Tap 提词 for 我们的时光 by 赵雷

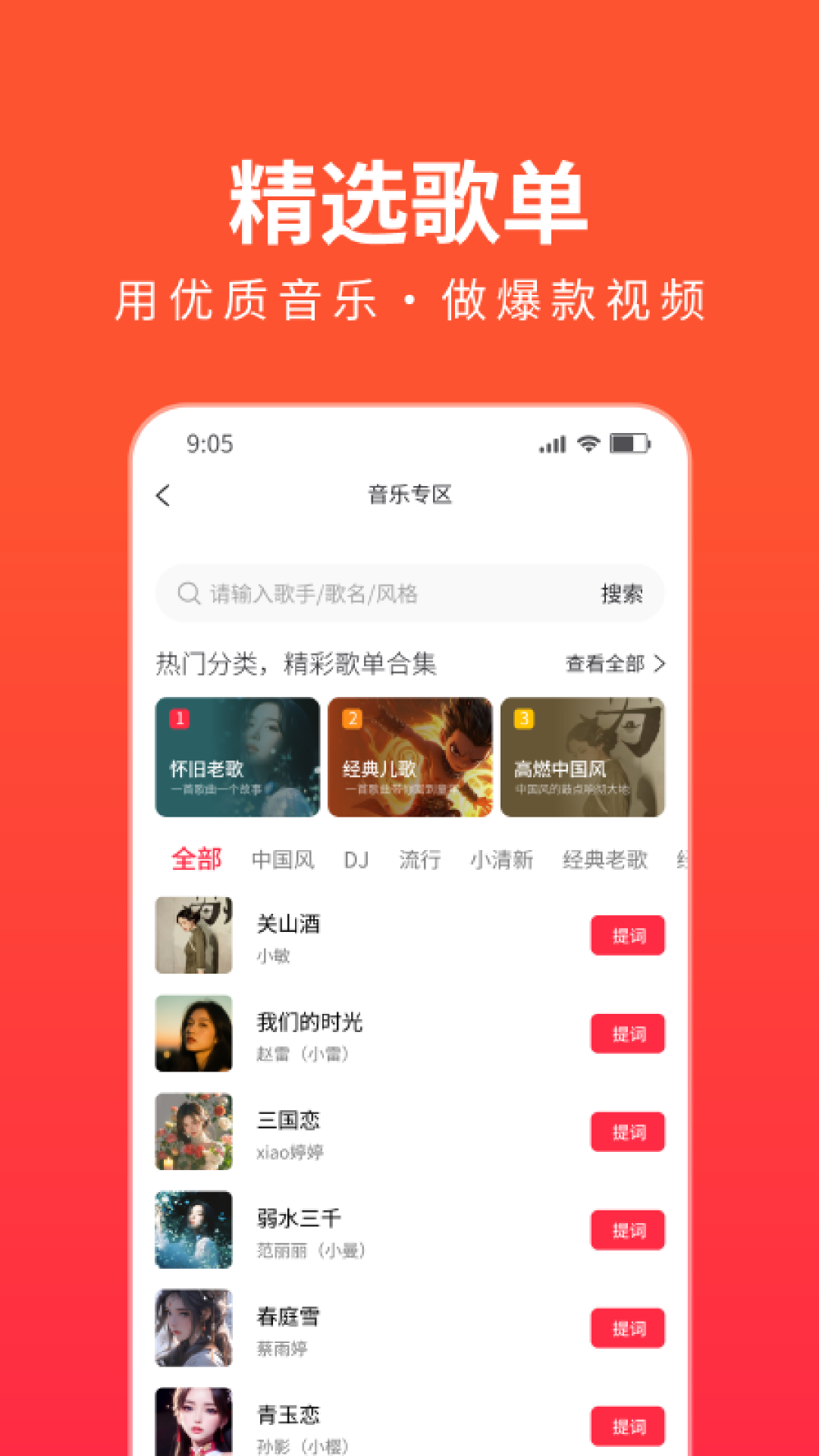627,1034
